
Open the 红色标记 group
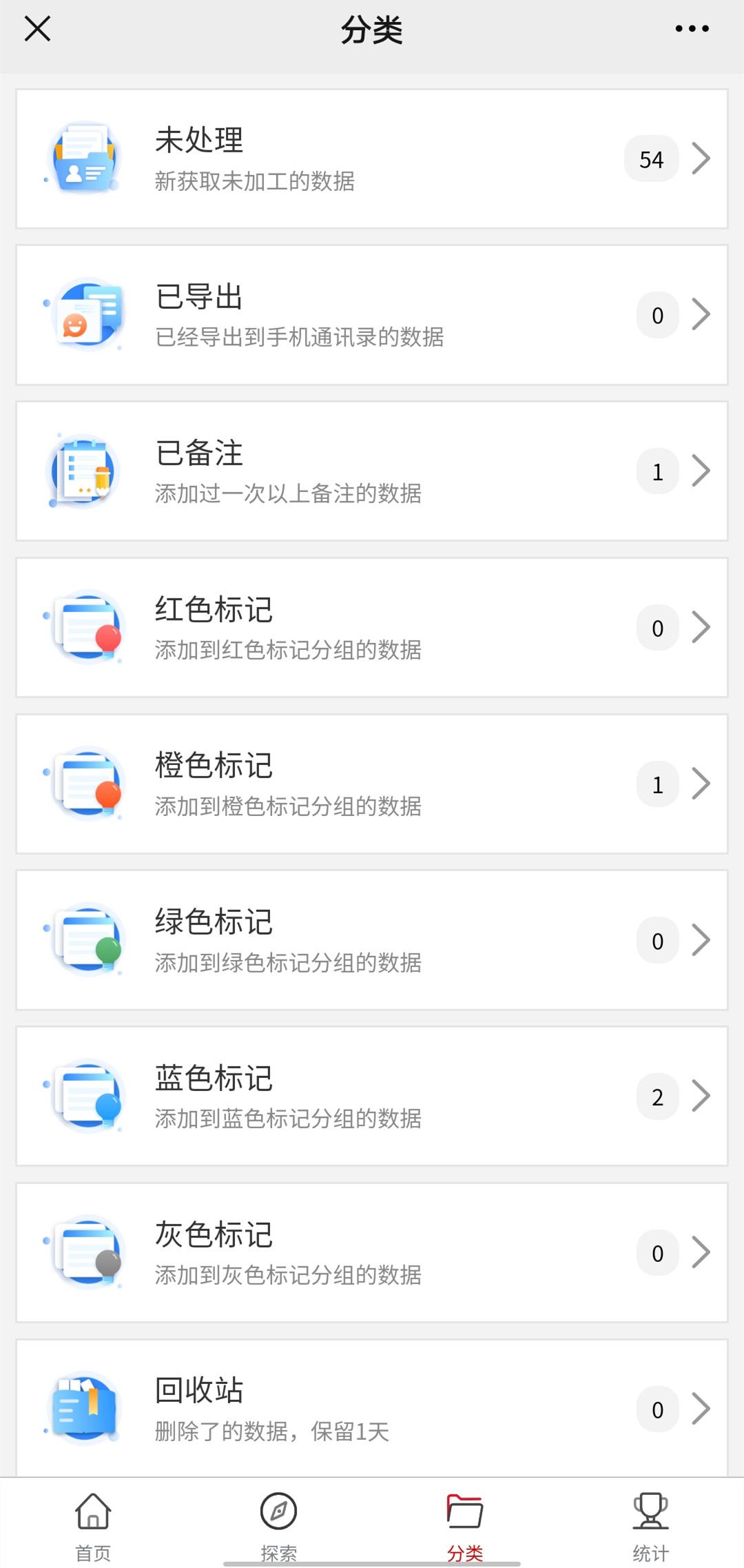(372, 627)
